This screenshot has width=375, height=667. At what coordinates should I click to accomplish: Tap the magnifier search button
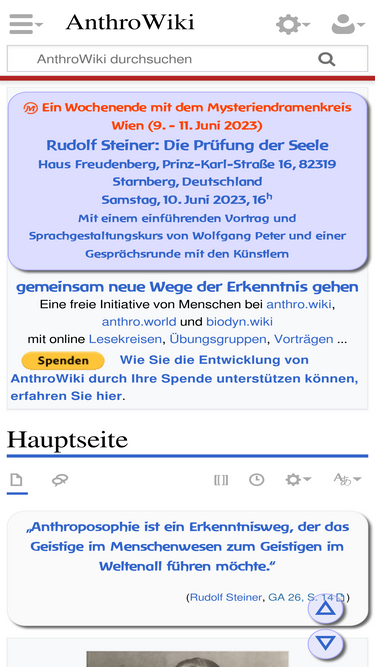point(327,59)
